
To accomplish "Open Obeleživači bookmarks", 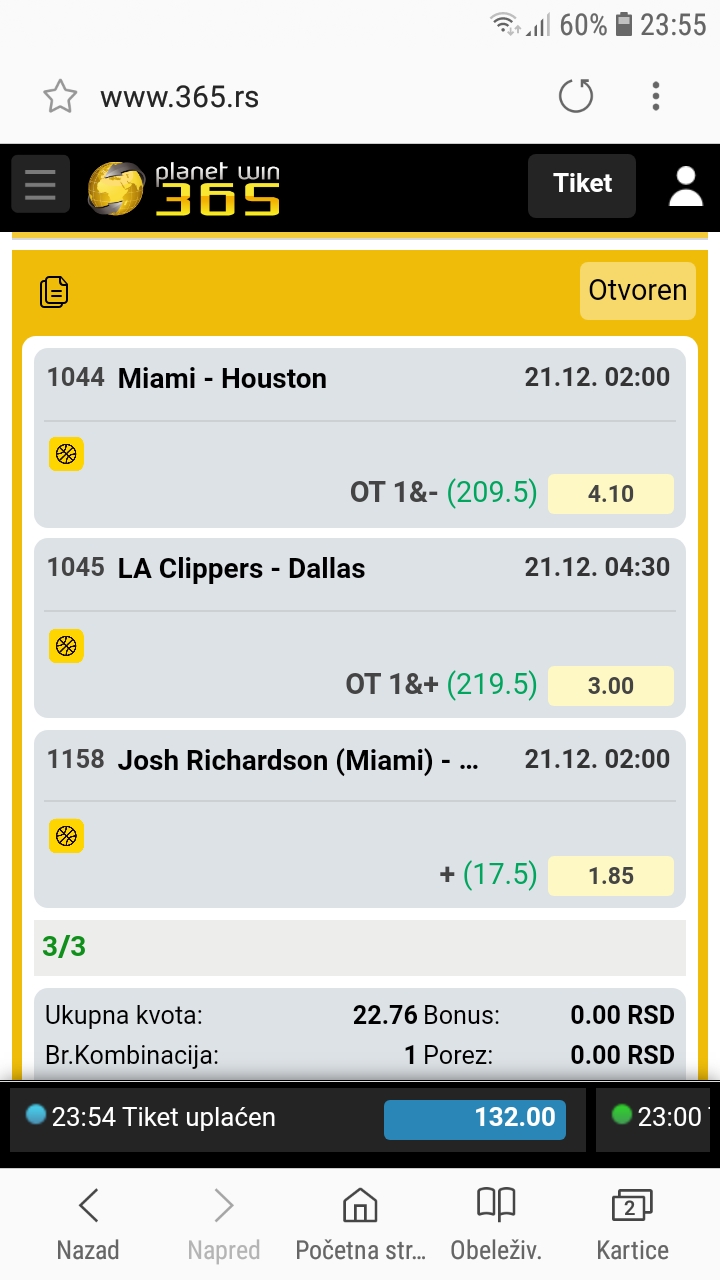I will click(496, 1224).
